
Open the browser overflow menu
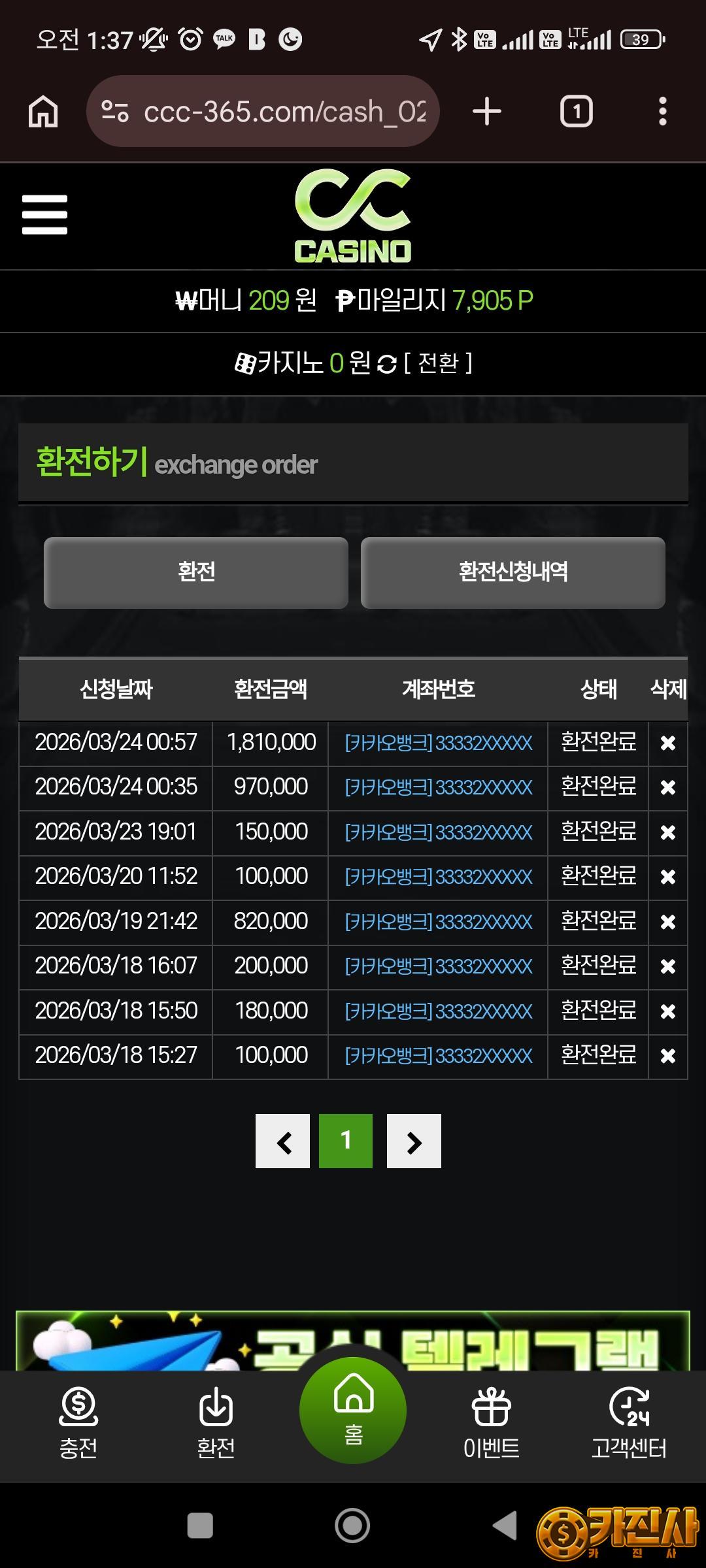click(662, 111)
